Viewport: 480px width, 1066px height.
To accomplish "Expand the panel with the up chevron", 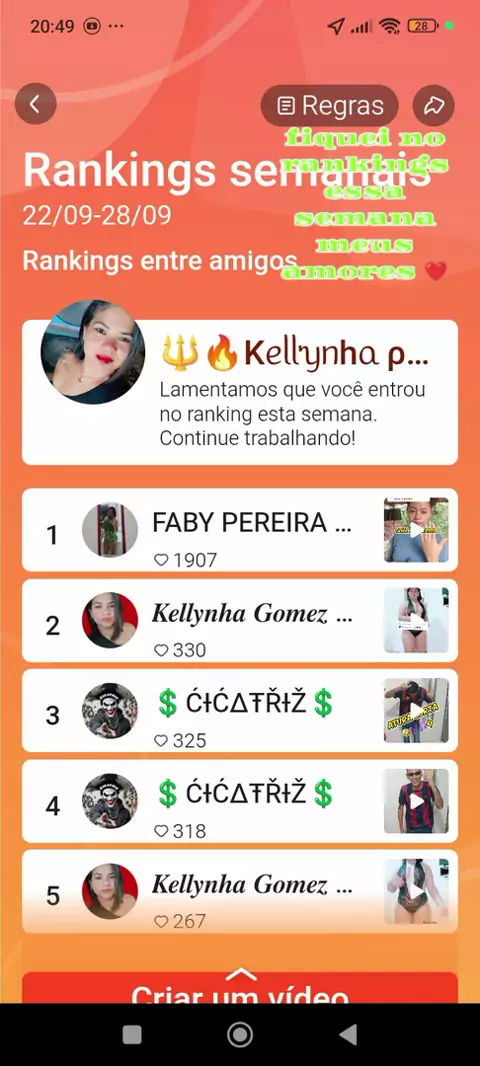I will [x=241, y=975].
